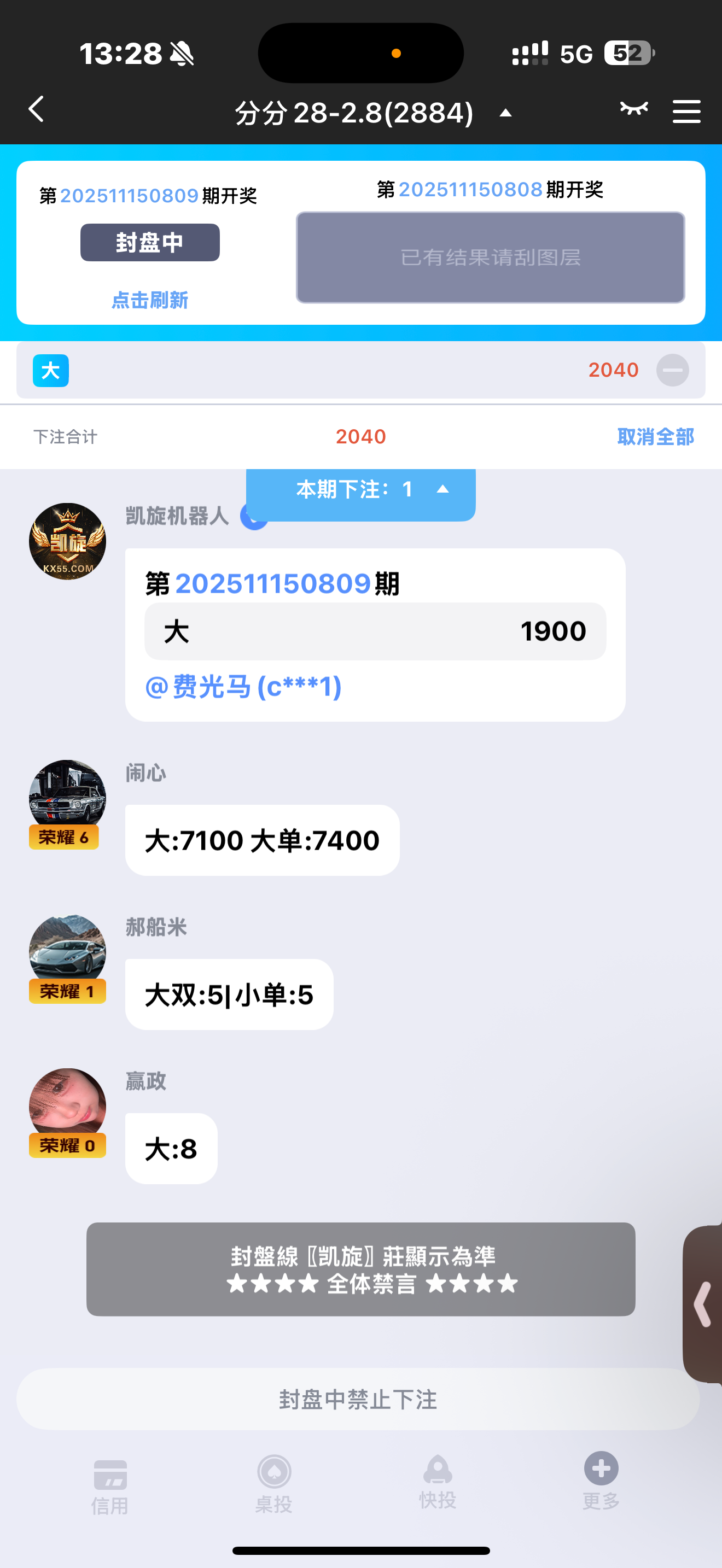
Task: Remove the 大 2040 bet with minus icon
Action: (x=672, y=370)
